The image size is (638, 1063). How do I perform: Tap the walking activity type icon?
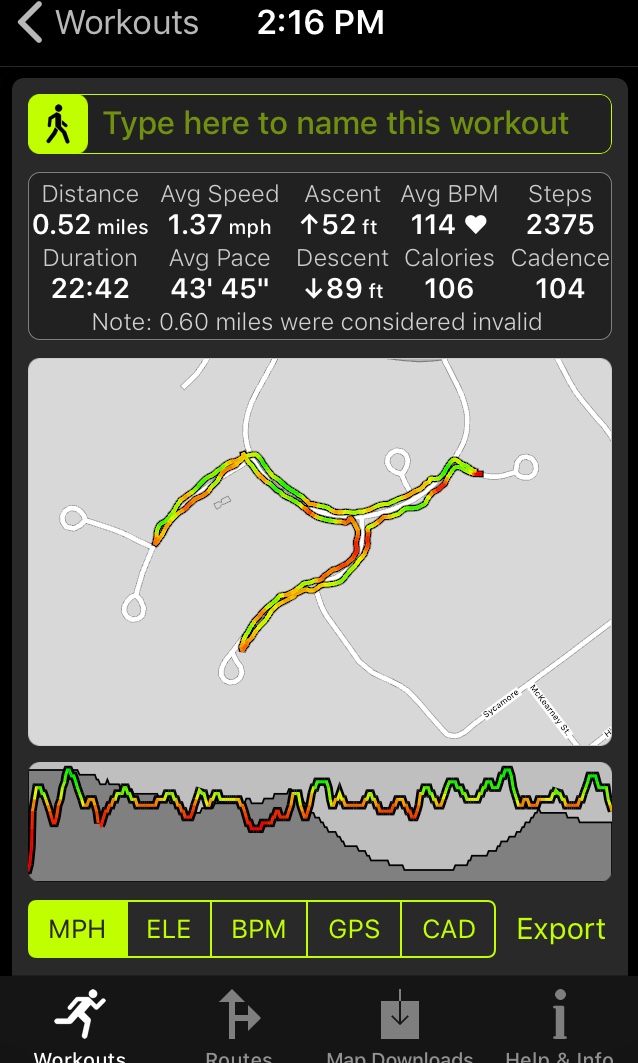[58, 123]
